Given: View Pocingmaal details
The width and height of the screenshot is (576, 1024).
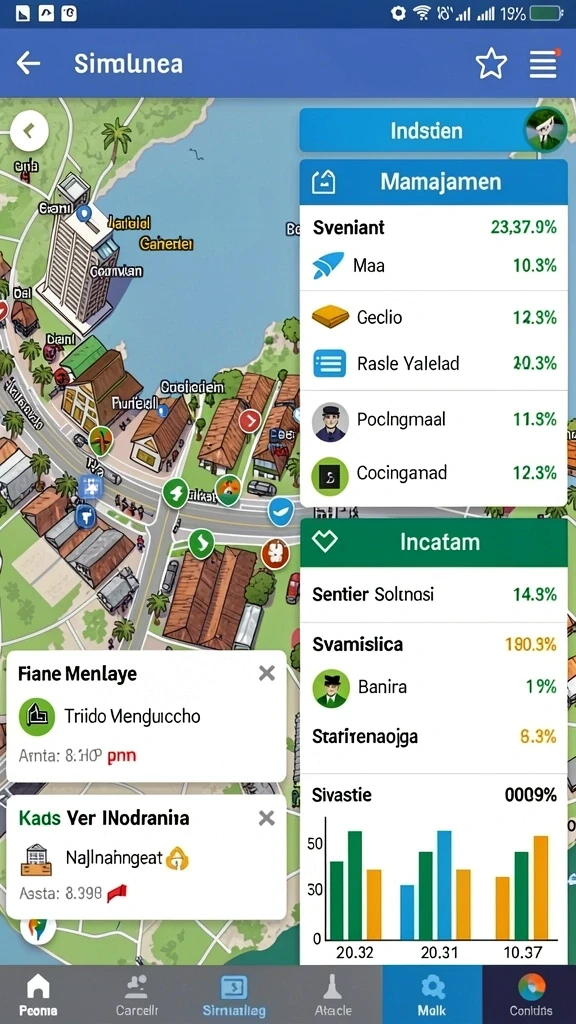Looking at the screenshot, I should tap(434, 419).
